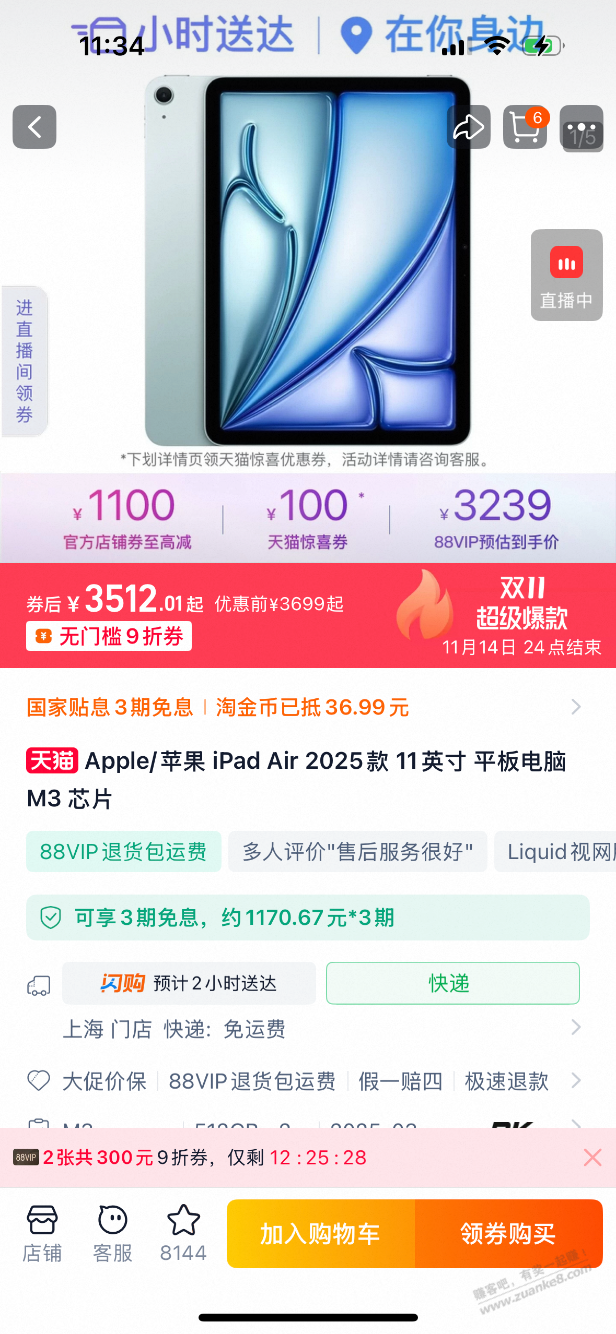
Task: Tap the 88VIP退货包运费 chip
Action: (x=123, y=852)
